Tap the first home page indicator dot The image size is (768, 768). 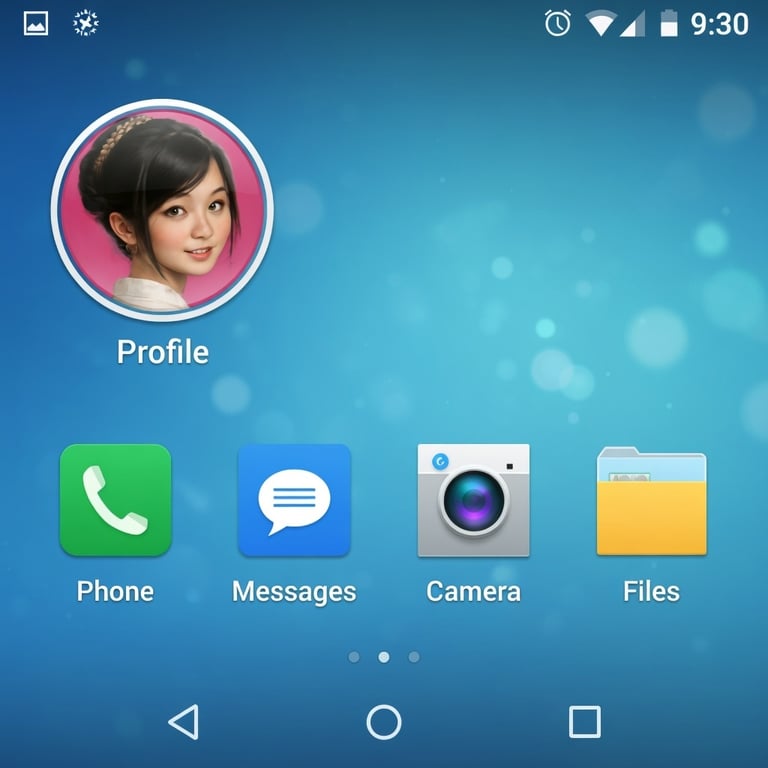point(354,657)
